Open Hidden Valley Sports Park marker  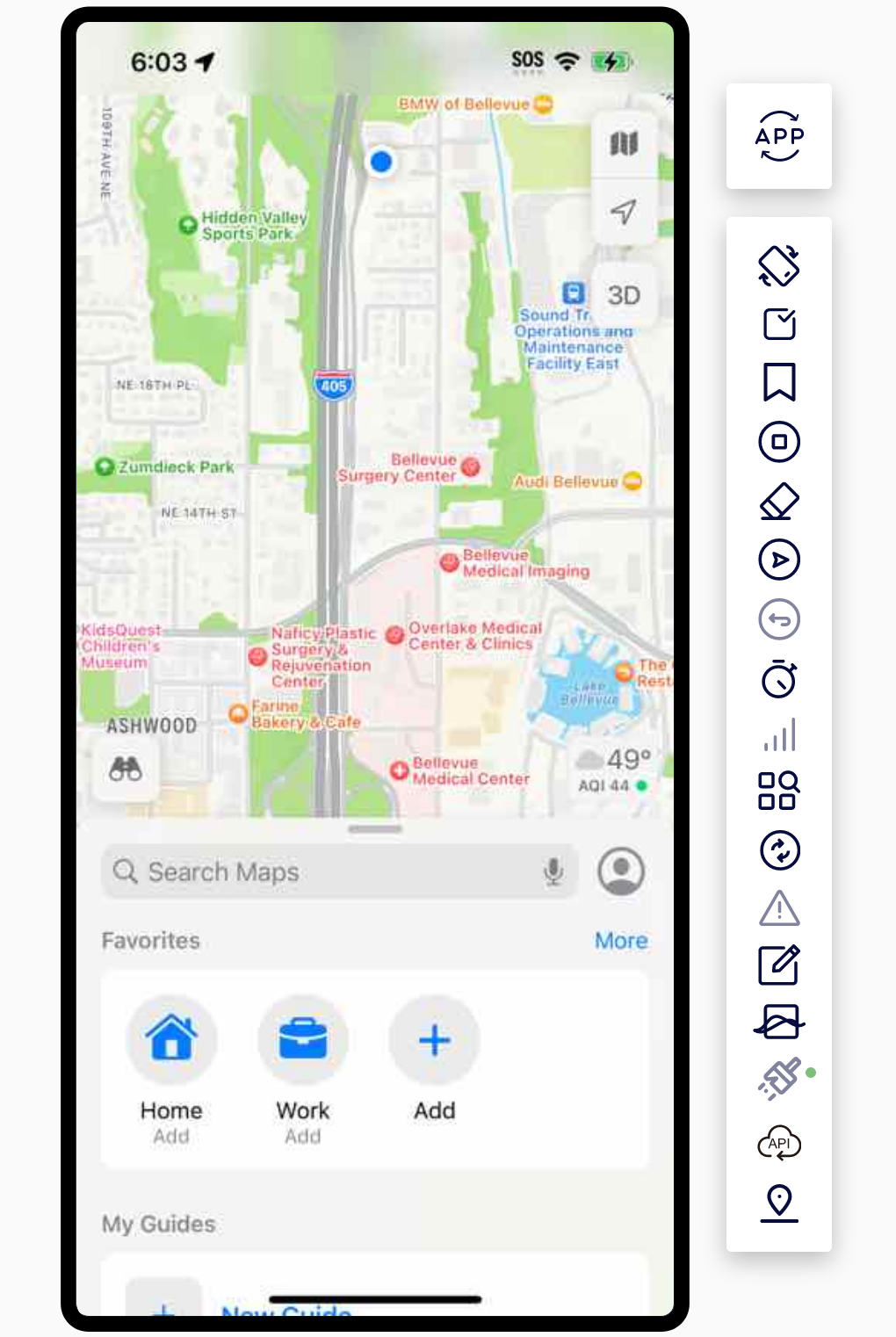[188, 225]
